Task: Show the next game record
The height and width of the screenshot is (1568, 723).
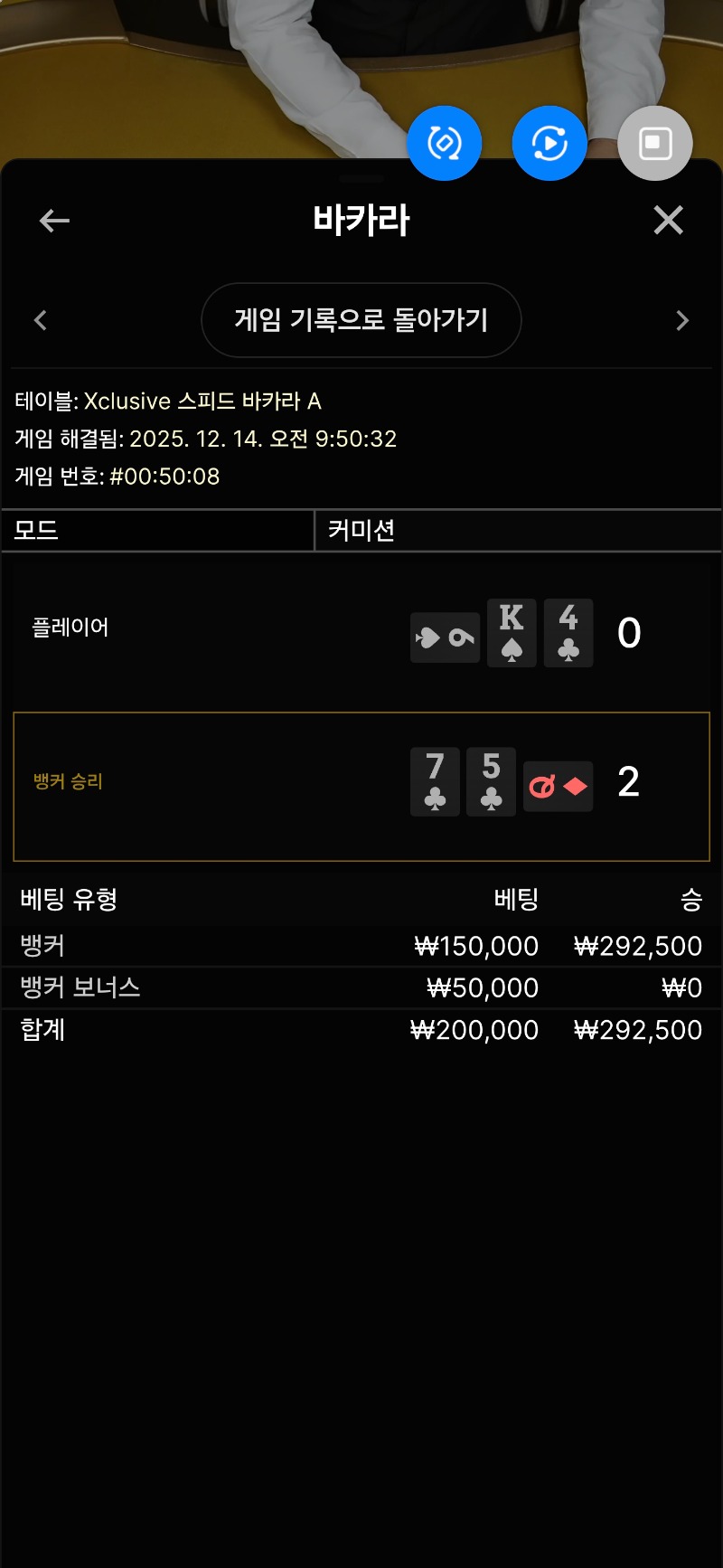Action: tap(682, 320)
